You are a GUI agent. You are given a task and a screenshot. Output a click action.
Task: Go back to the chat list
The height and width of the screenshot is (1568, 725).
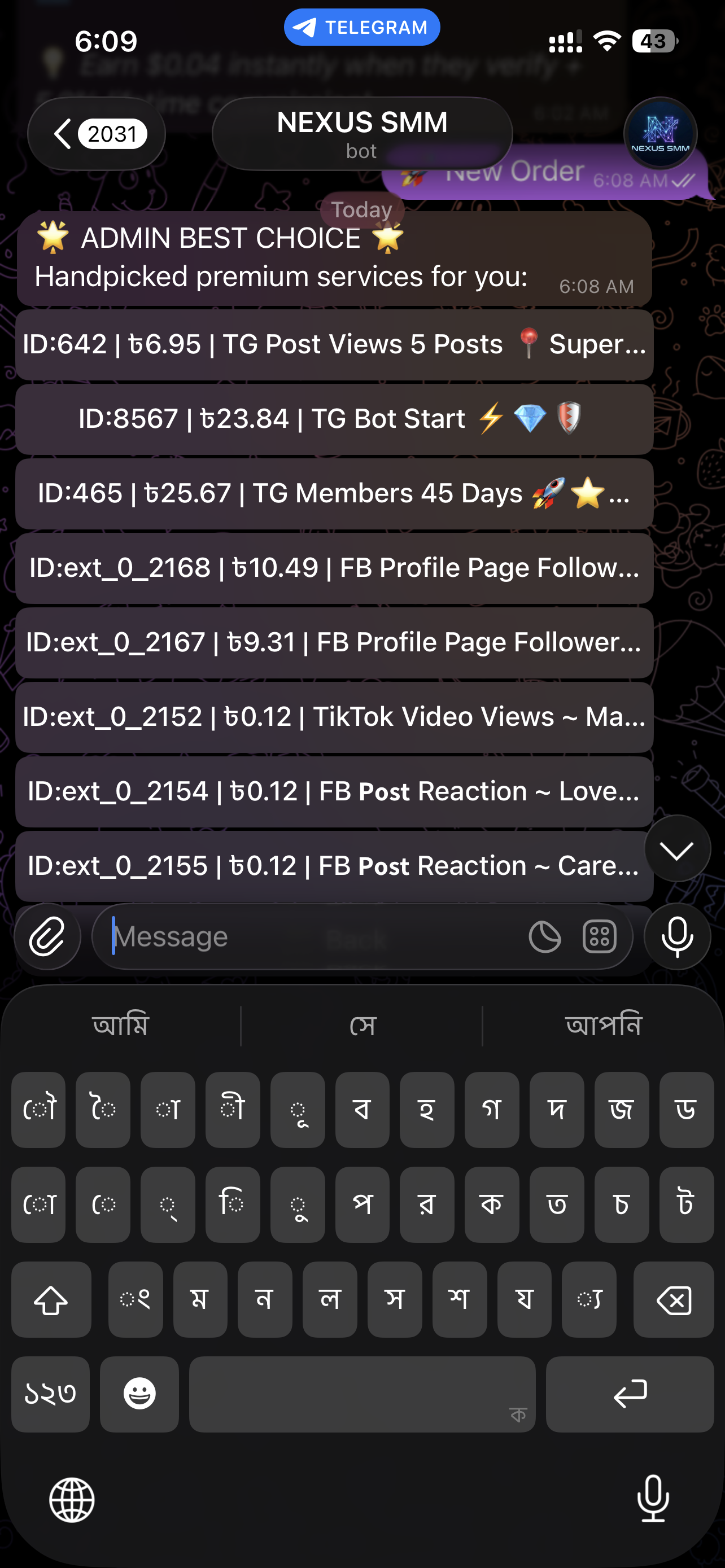pos(96,134)
